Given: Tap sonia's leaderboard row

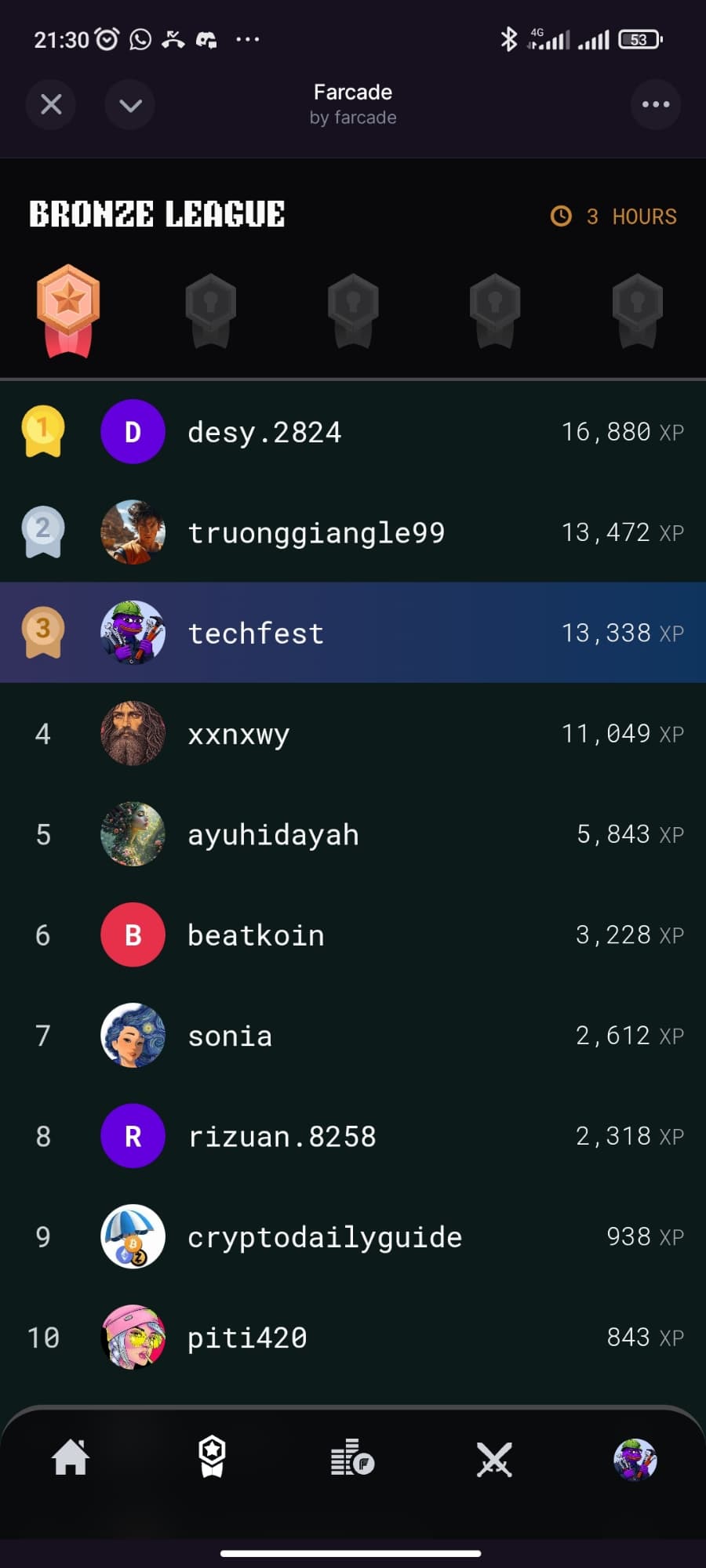Looking at the screenshot, I should pos(353,1036).
